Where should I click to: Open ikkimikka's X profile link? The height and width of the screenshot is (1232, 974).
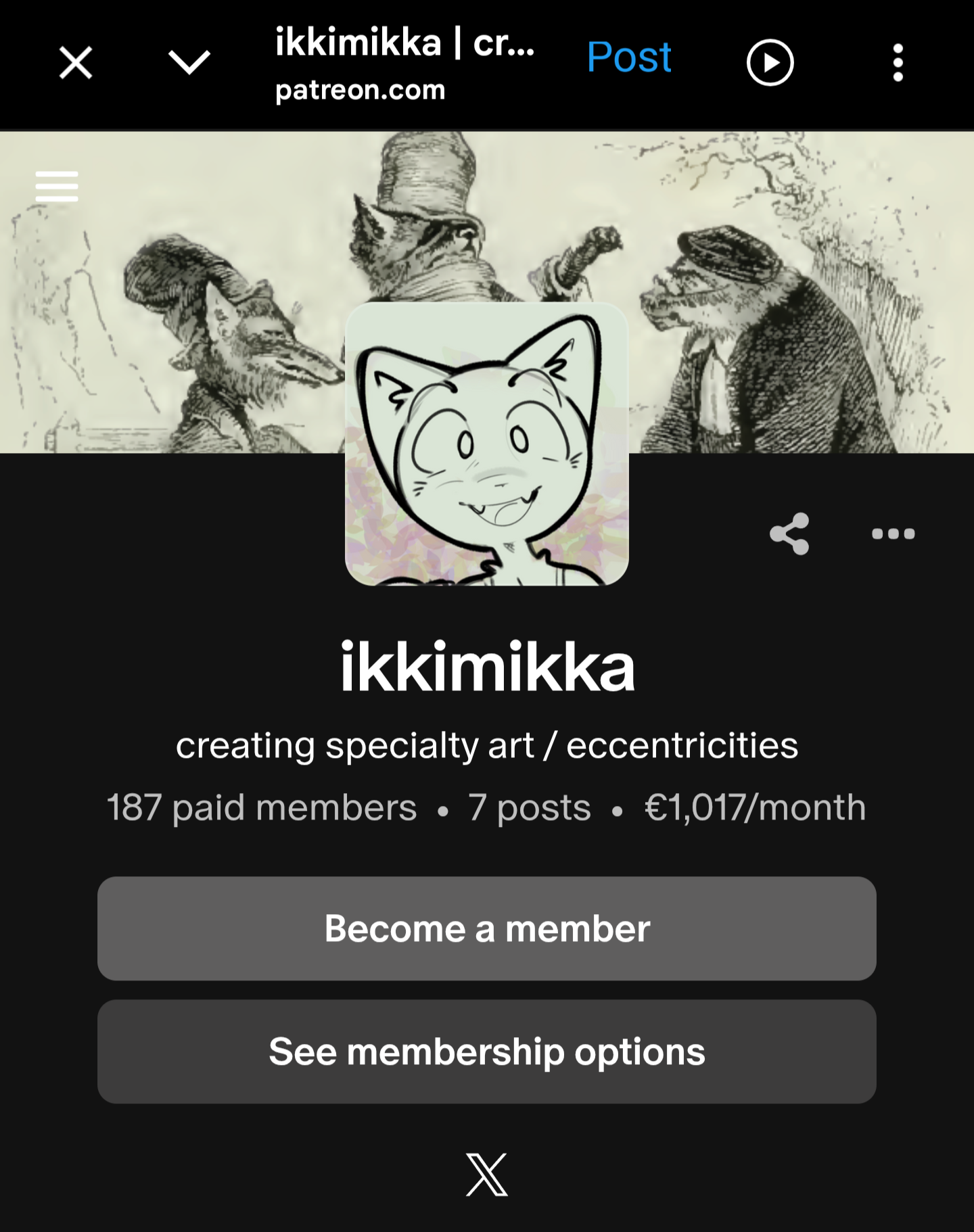point(487,1175)
